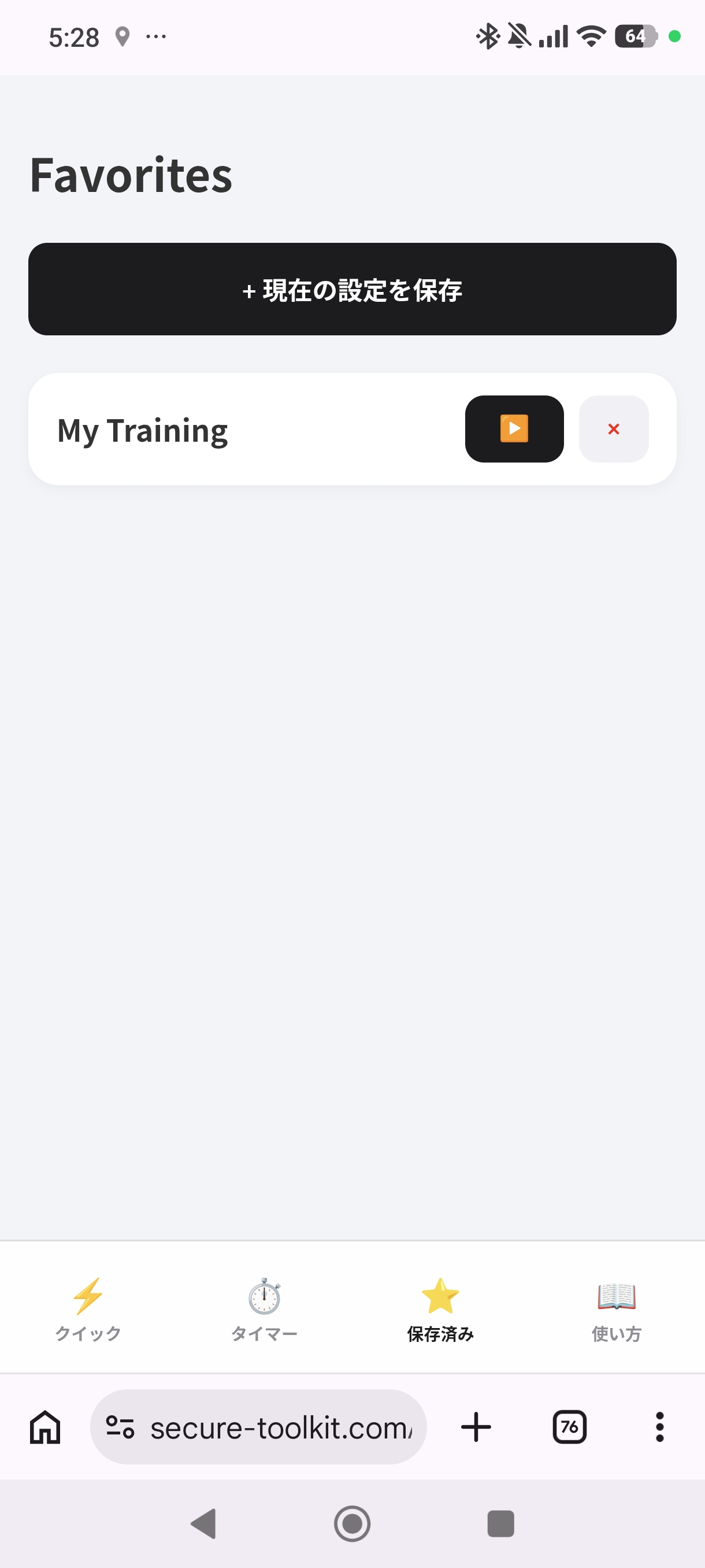Start the My Training preset
Viewport: 705px width, 1568px height.
(514, 429)
